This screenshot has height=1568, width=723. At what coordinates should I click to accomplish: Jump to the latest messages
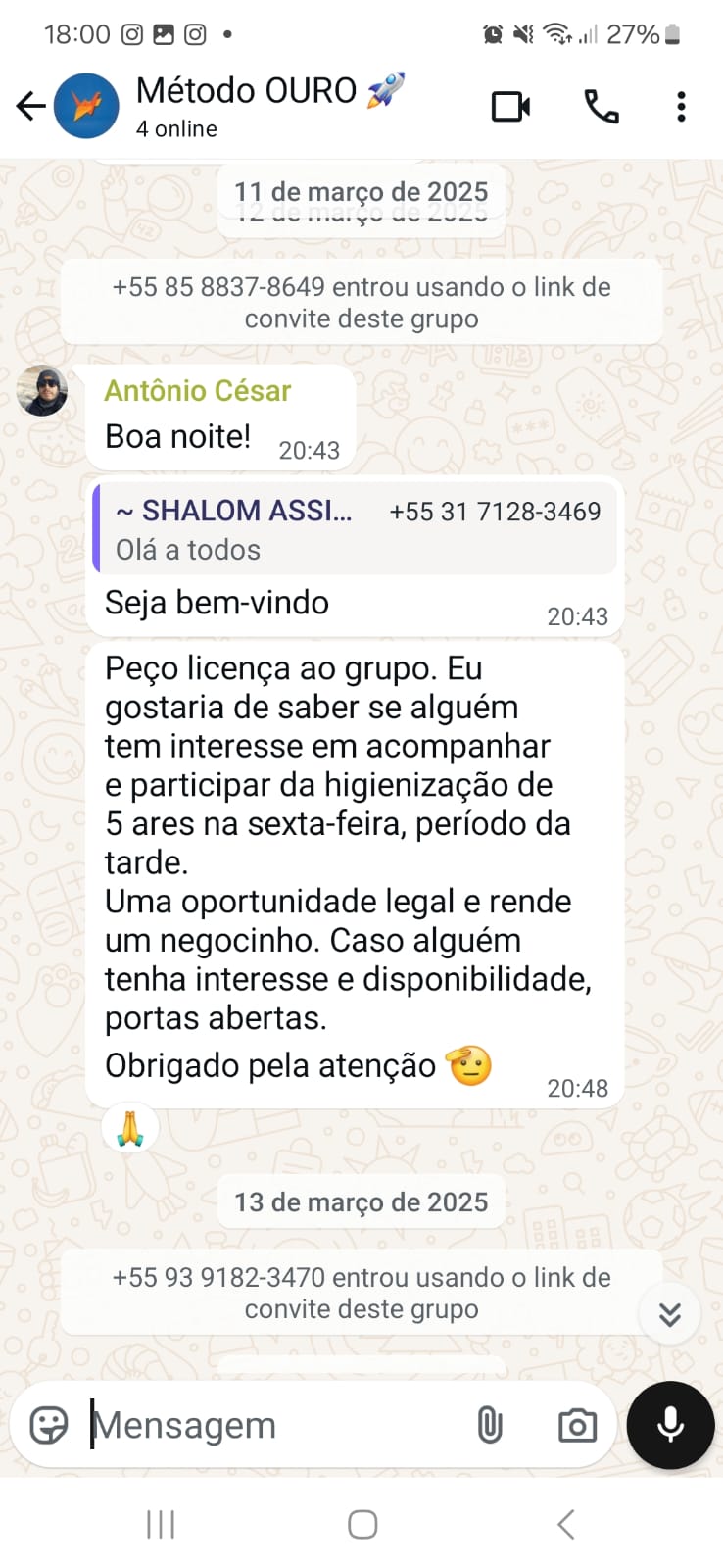tap(670, 1314)
